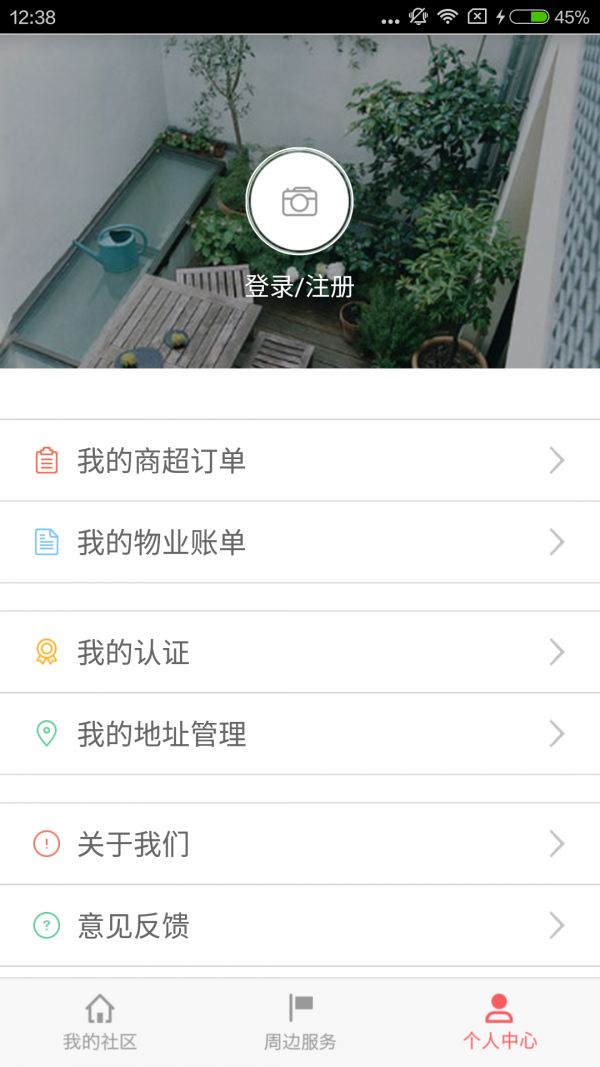Go to 我的地址管理
The image size is (600, 1067).
[300, 735]
